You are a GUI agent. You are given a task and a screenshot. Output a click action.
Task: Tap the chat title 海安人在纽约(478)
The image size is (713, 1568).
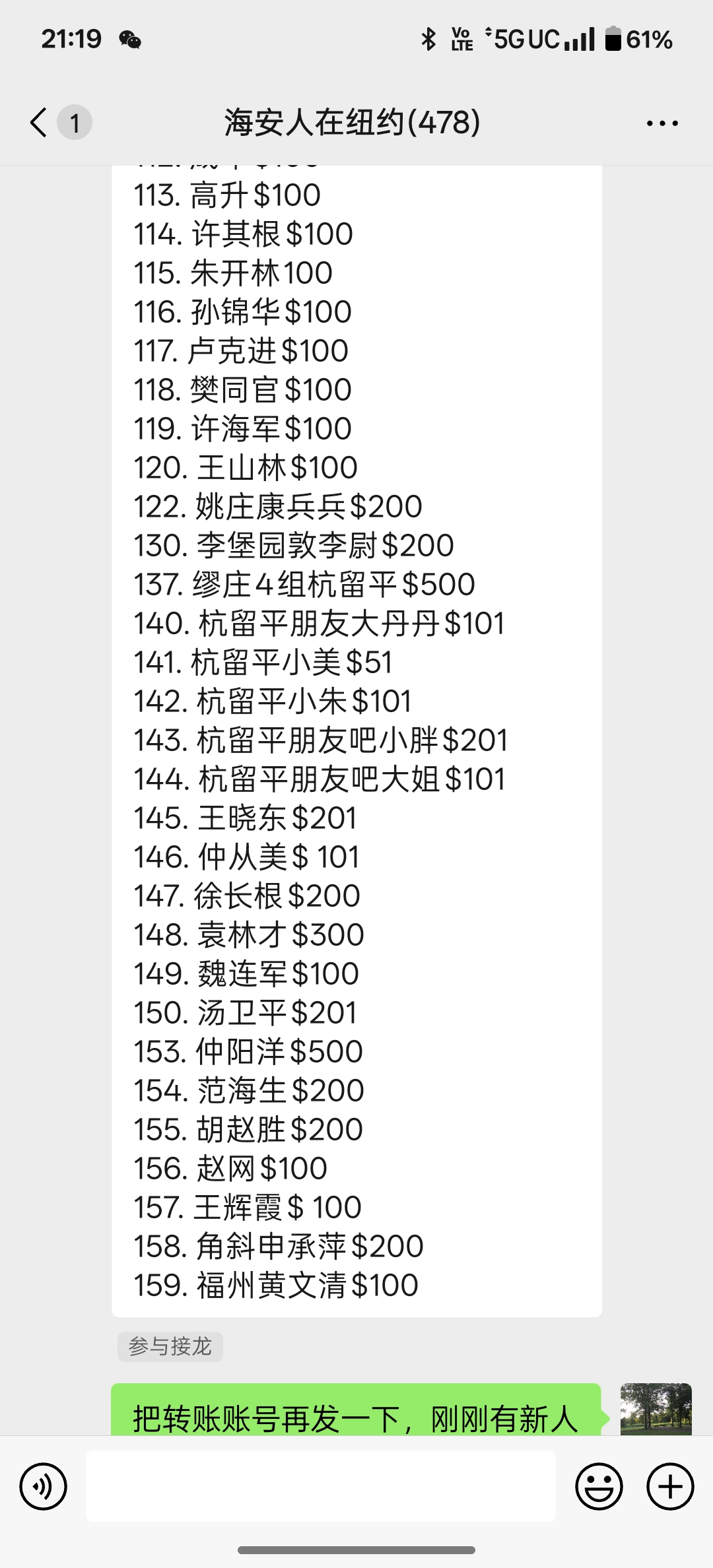pyautogui.click(x=352, y=123)
